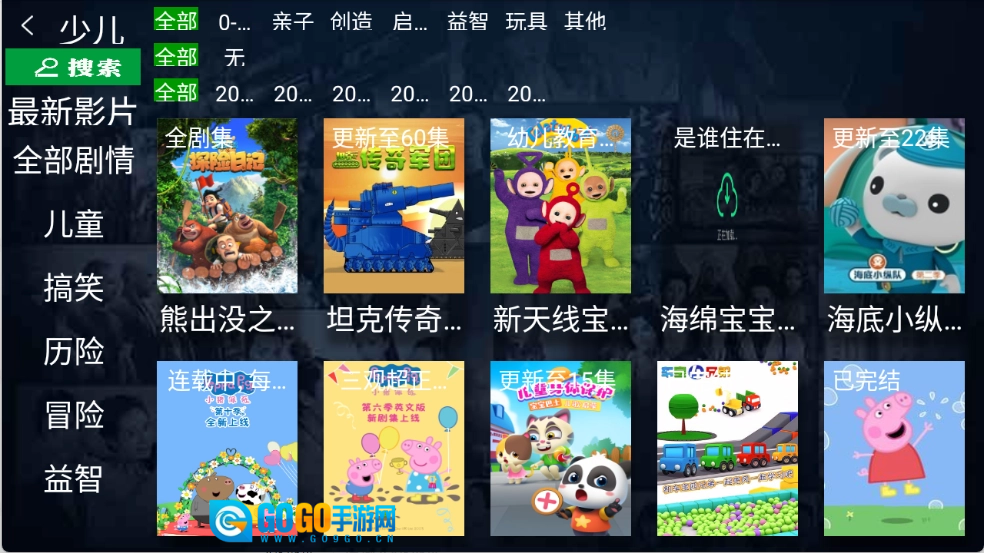Open the 搜索 search button
Screen dimensions: 984x553
click(x=73, y=67)
